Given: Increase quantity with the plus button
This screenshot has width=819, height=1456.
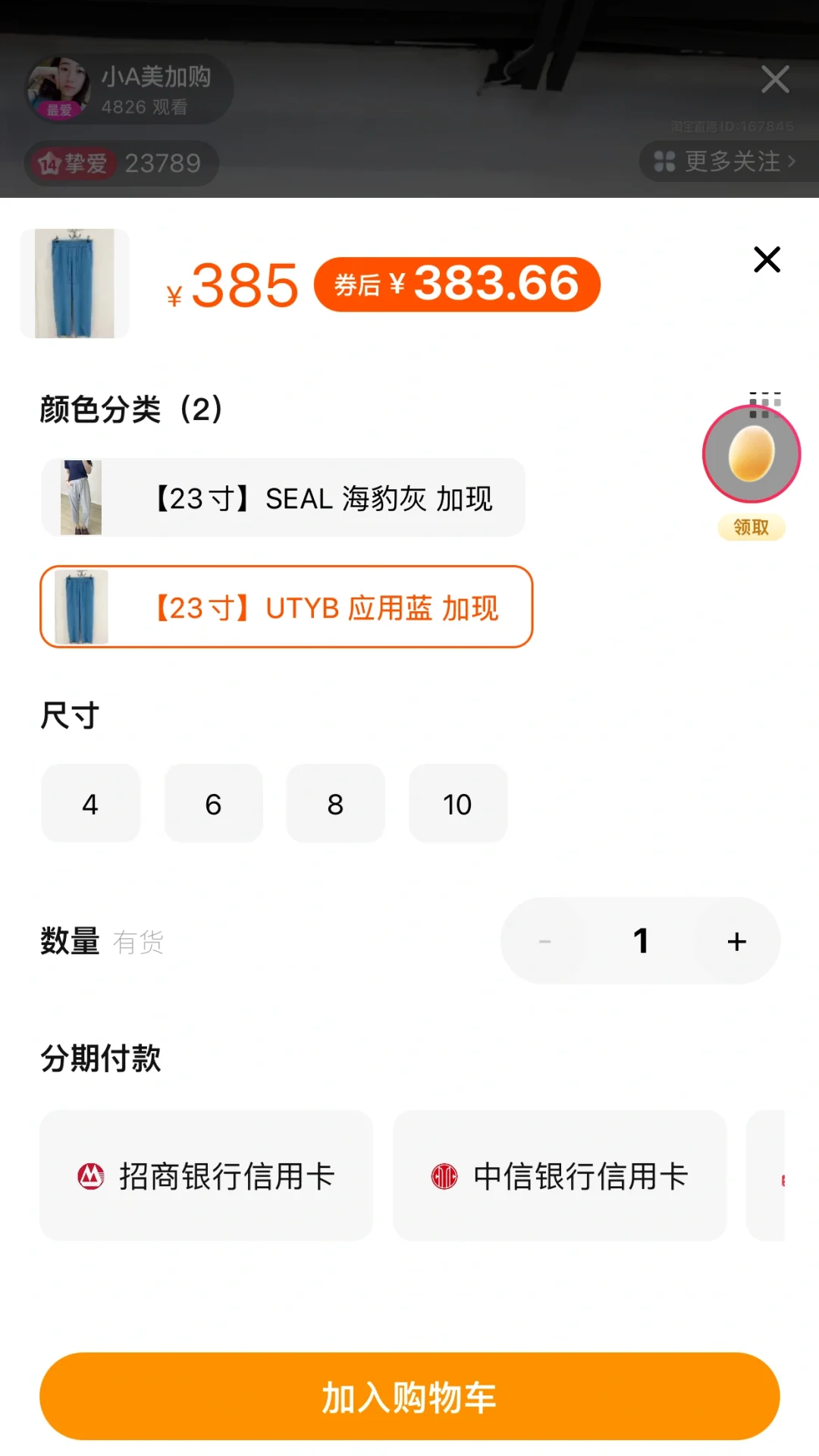Looking at the screenshot, I should click(736, 941).
